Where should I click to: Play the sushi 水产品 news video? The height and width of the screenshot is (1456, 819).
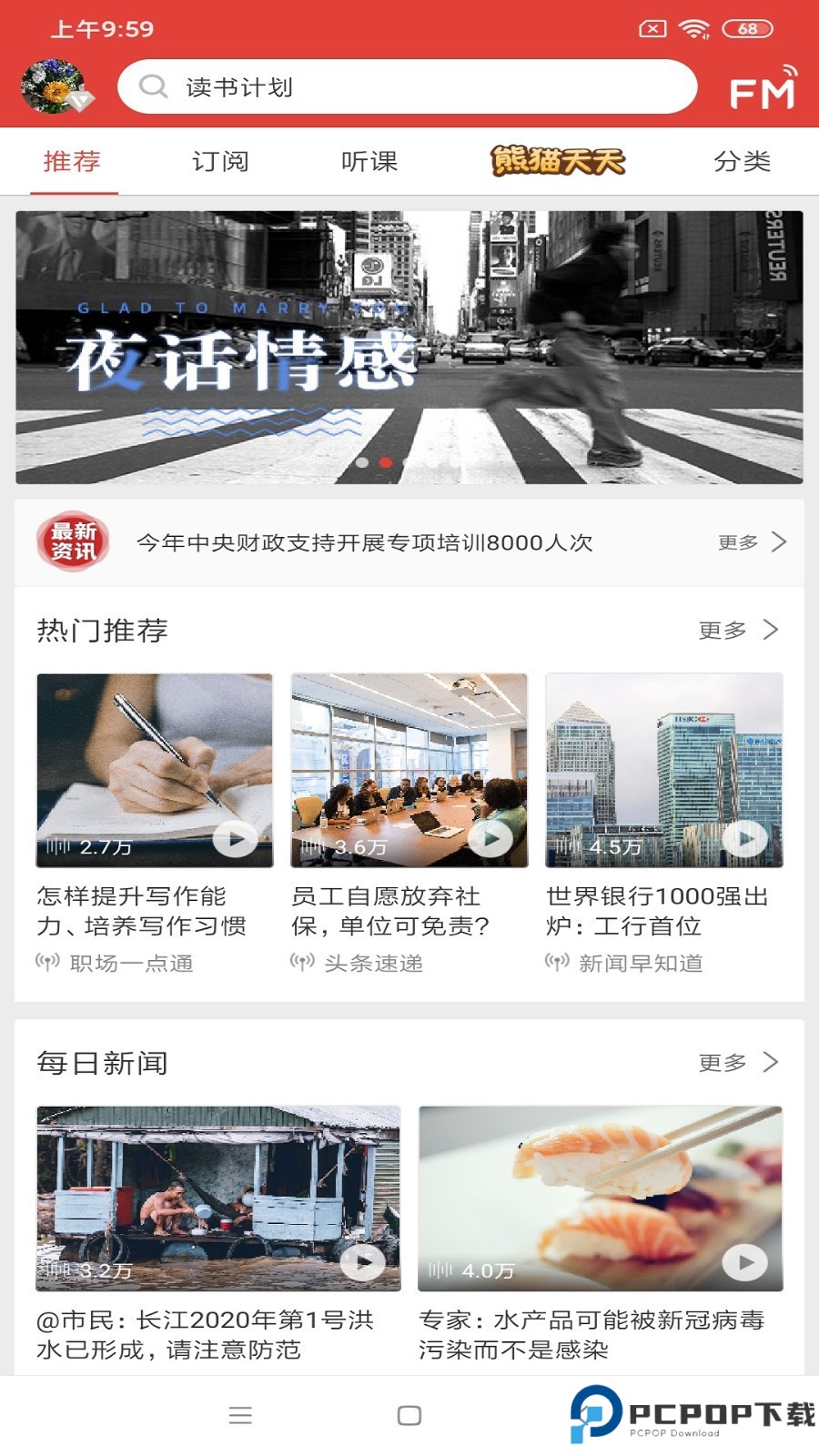tap(744, 1262)
